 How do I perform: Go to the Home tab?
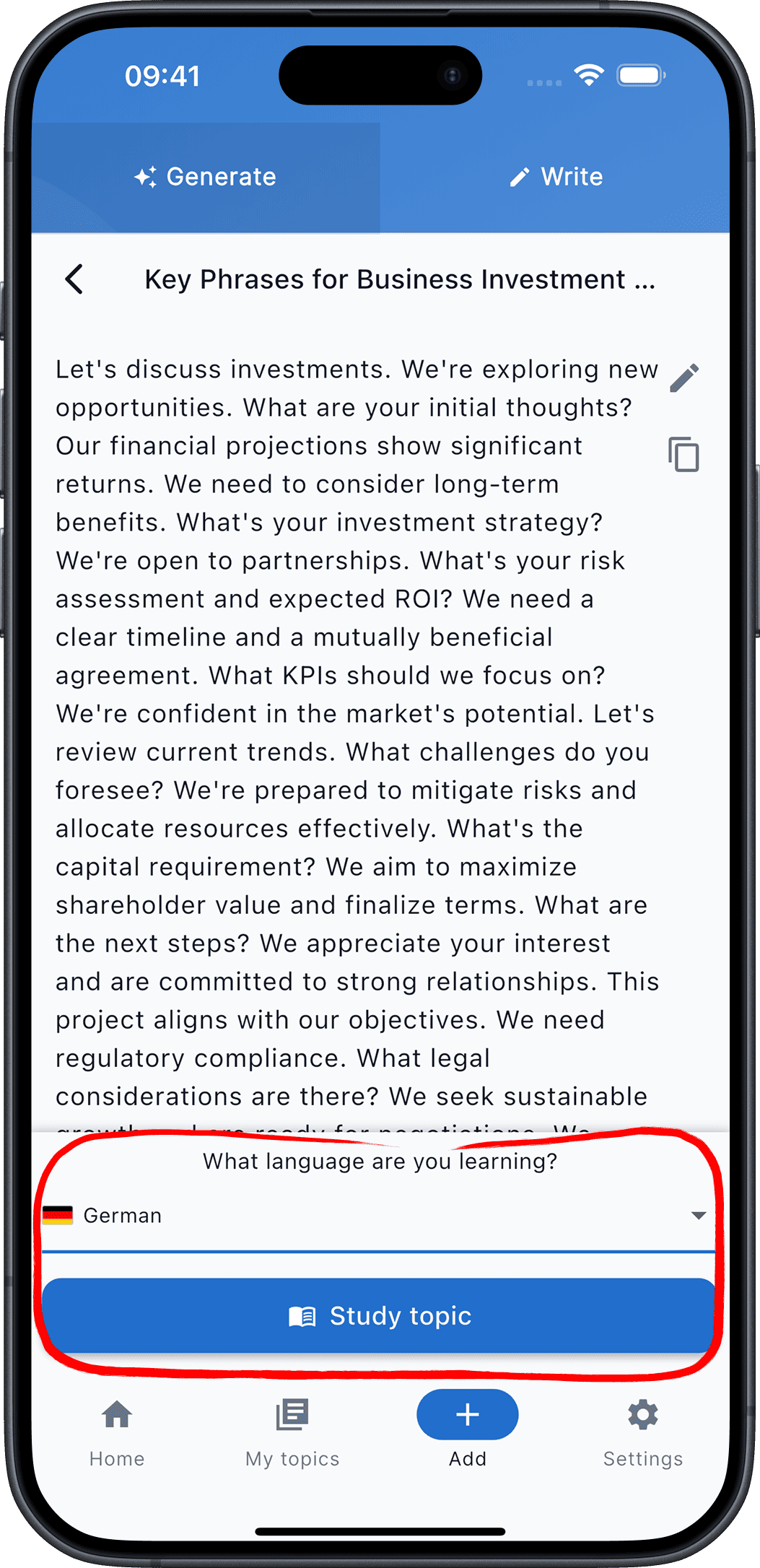point(117,1429)
